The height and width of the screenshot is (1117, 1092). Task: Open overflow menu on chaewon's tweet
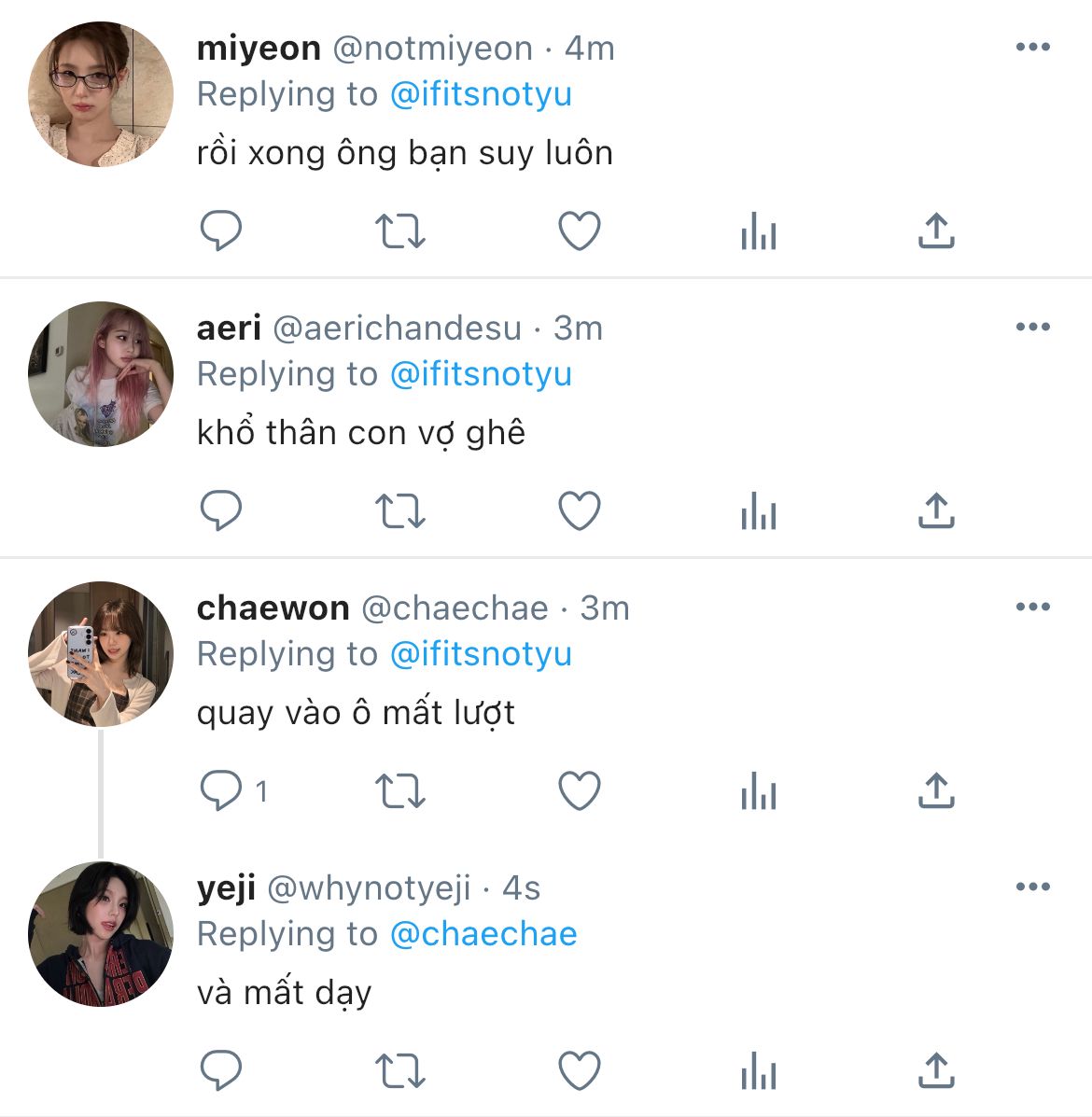click(1032, 607)
